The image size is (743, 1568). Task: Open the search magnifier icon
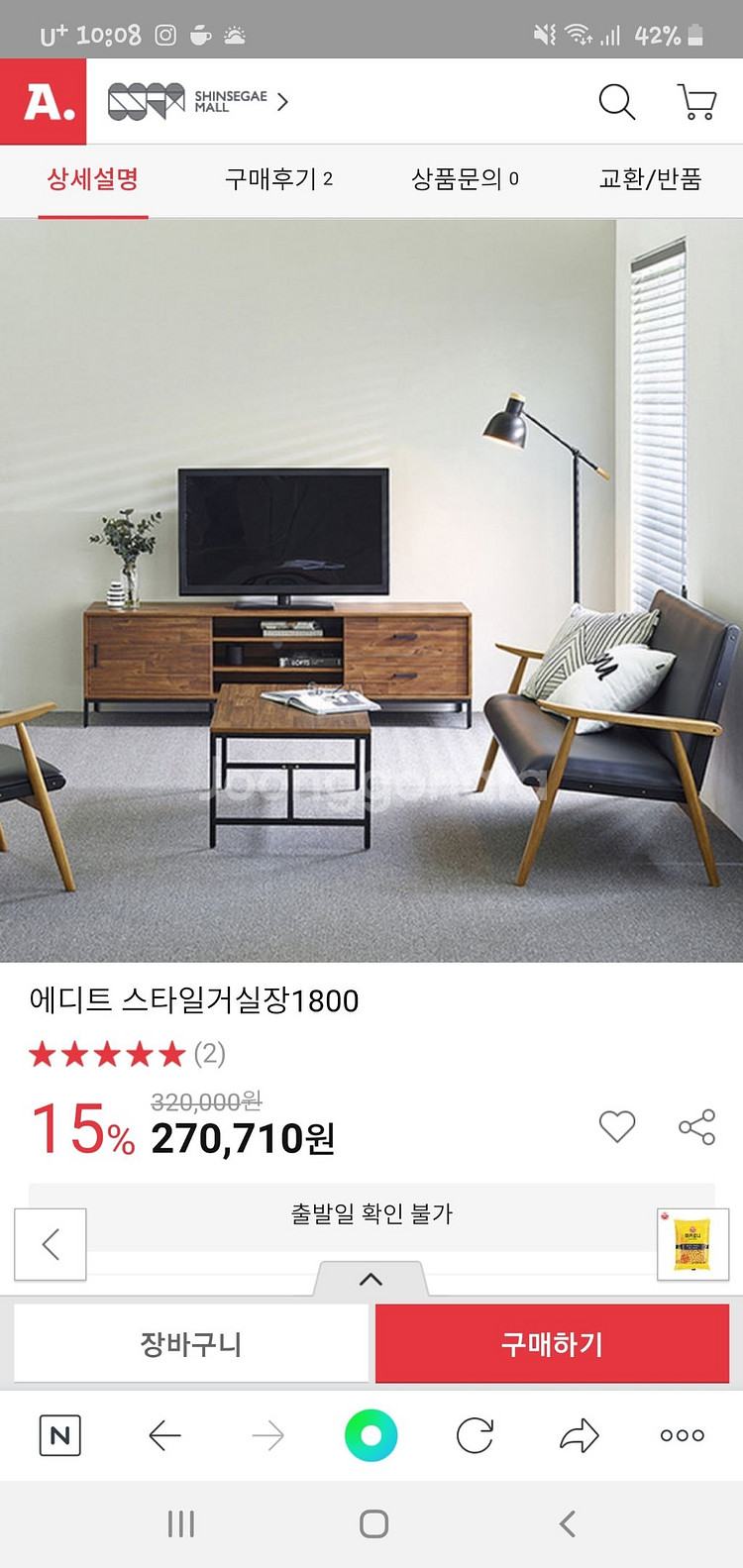point(616,101)
